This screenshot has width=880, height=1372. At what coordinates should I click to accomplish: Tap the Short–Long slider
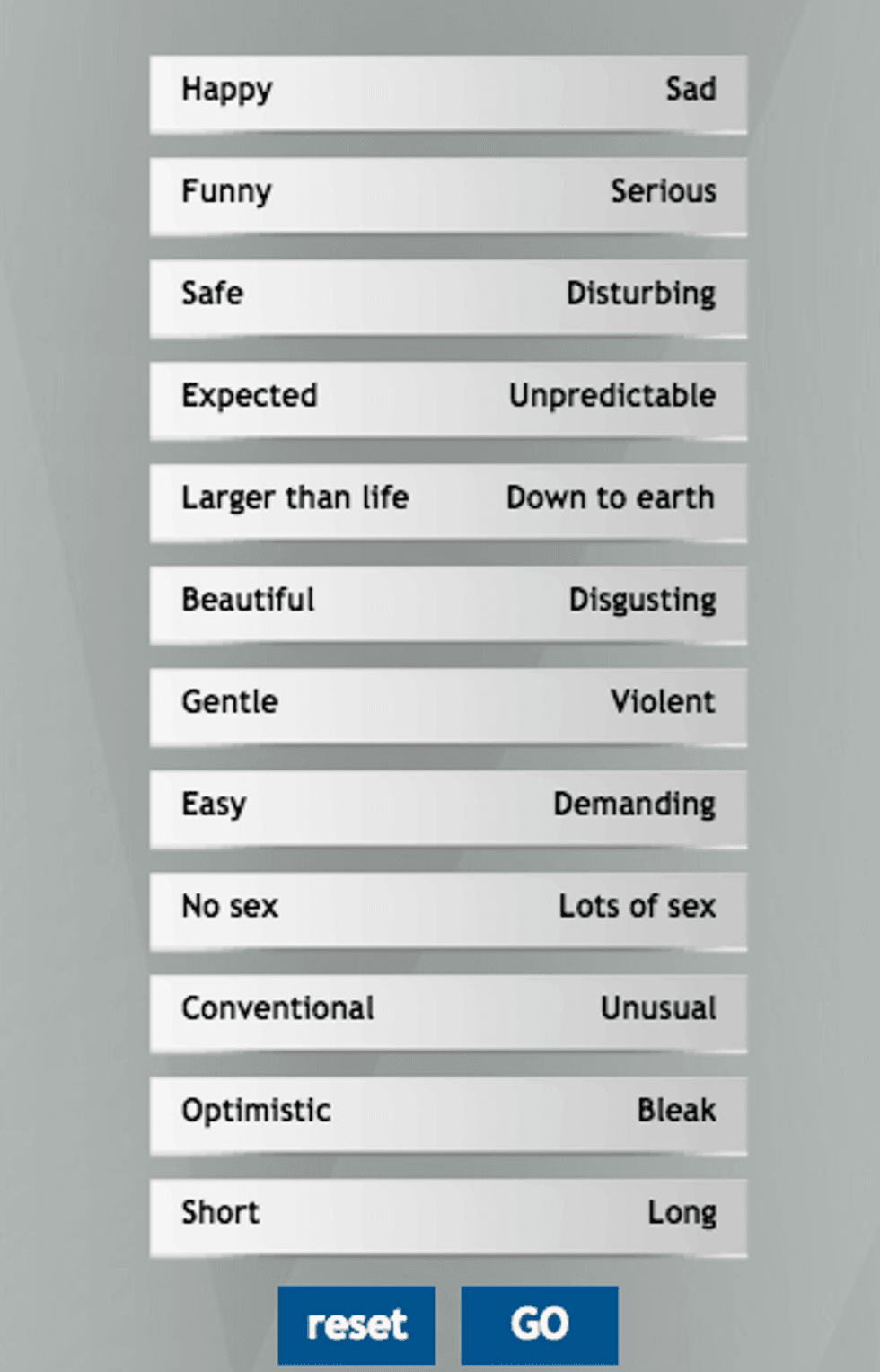[447, 1216]
